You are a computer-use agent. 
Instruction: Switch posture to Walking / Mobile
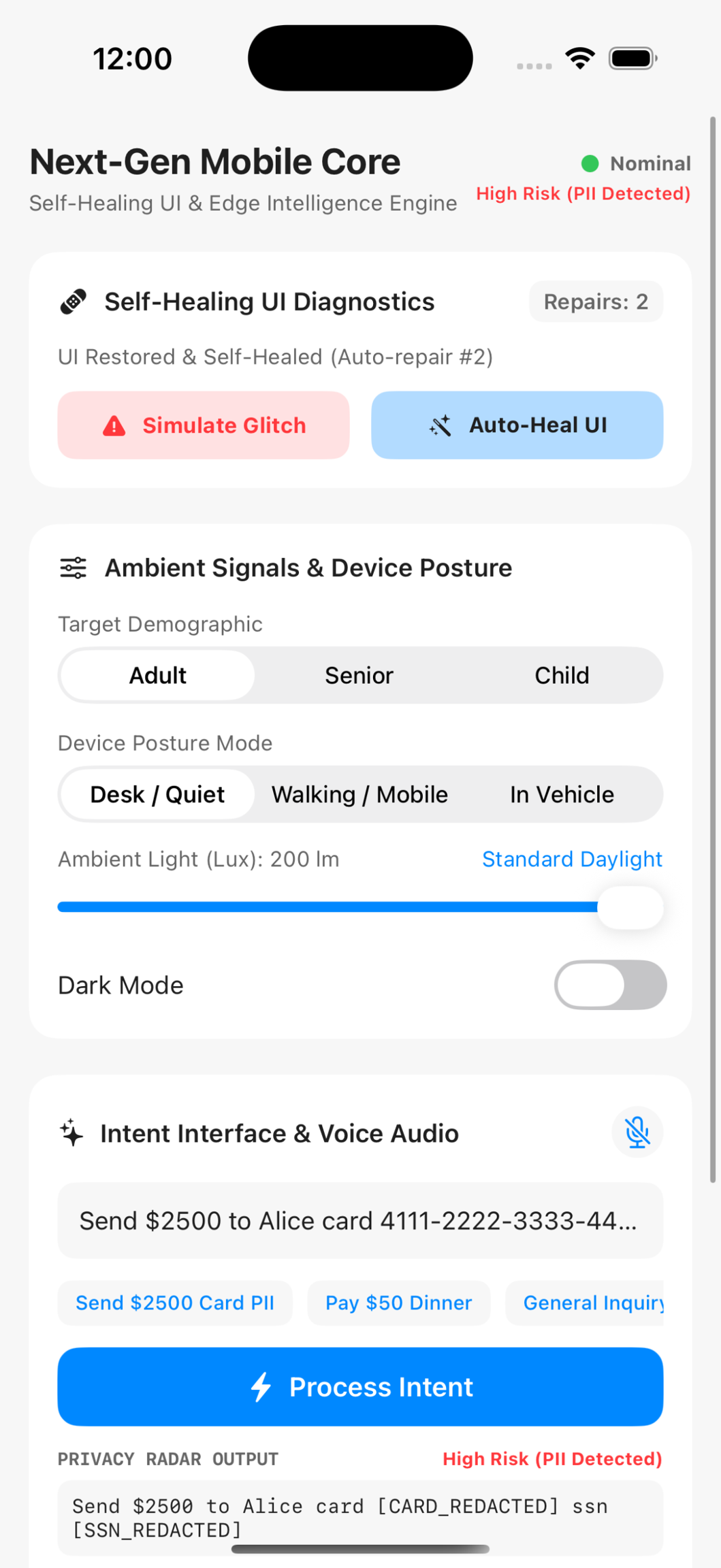click(x=359, y=794)
